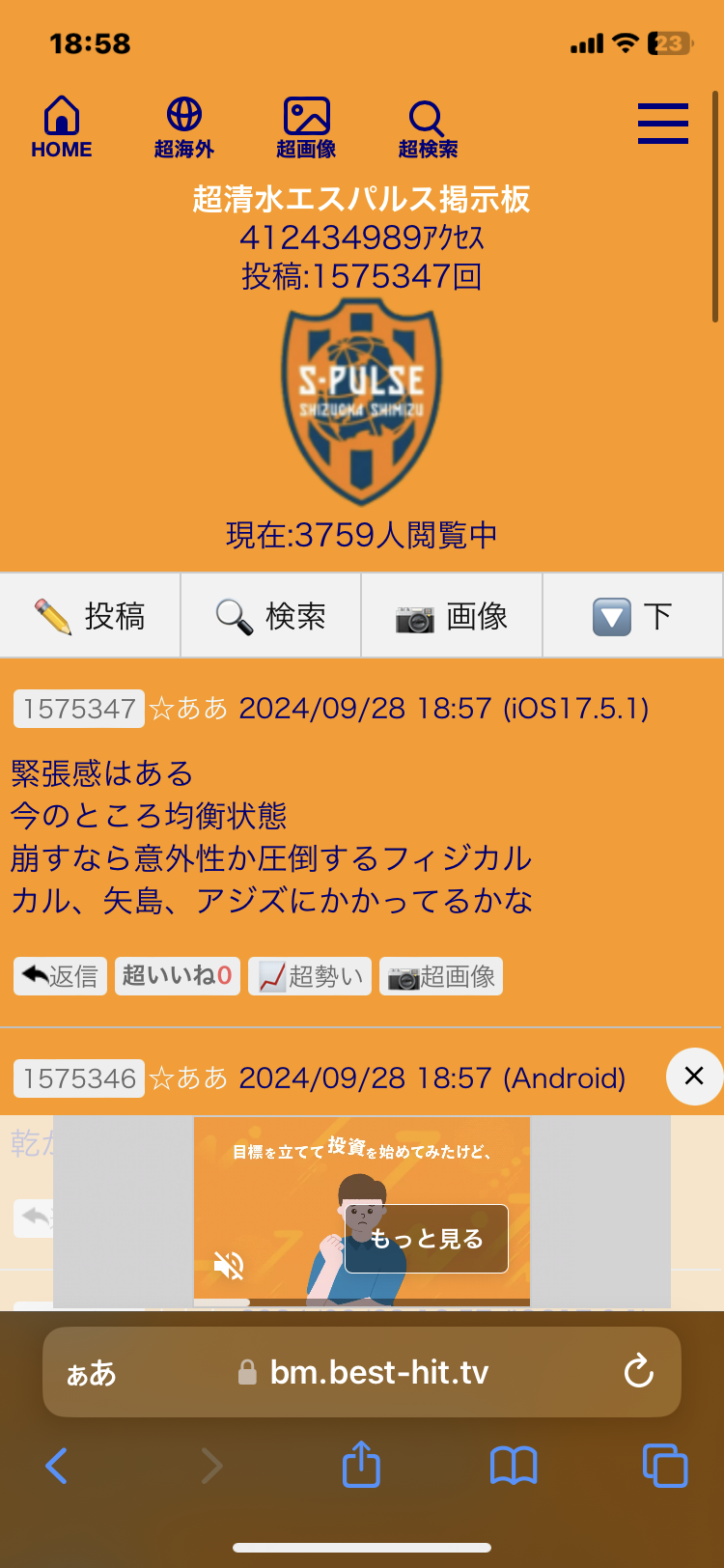Open Safari bookmarks
Viewport: 724px width, 1568px height.
click(x=513, y=1466)
